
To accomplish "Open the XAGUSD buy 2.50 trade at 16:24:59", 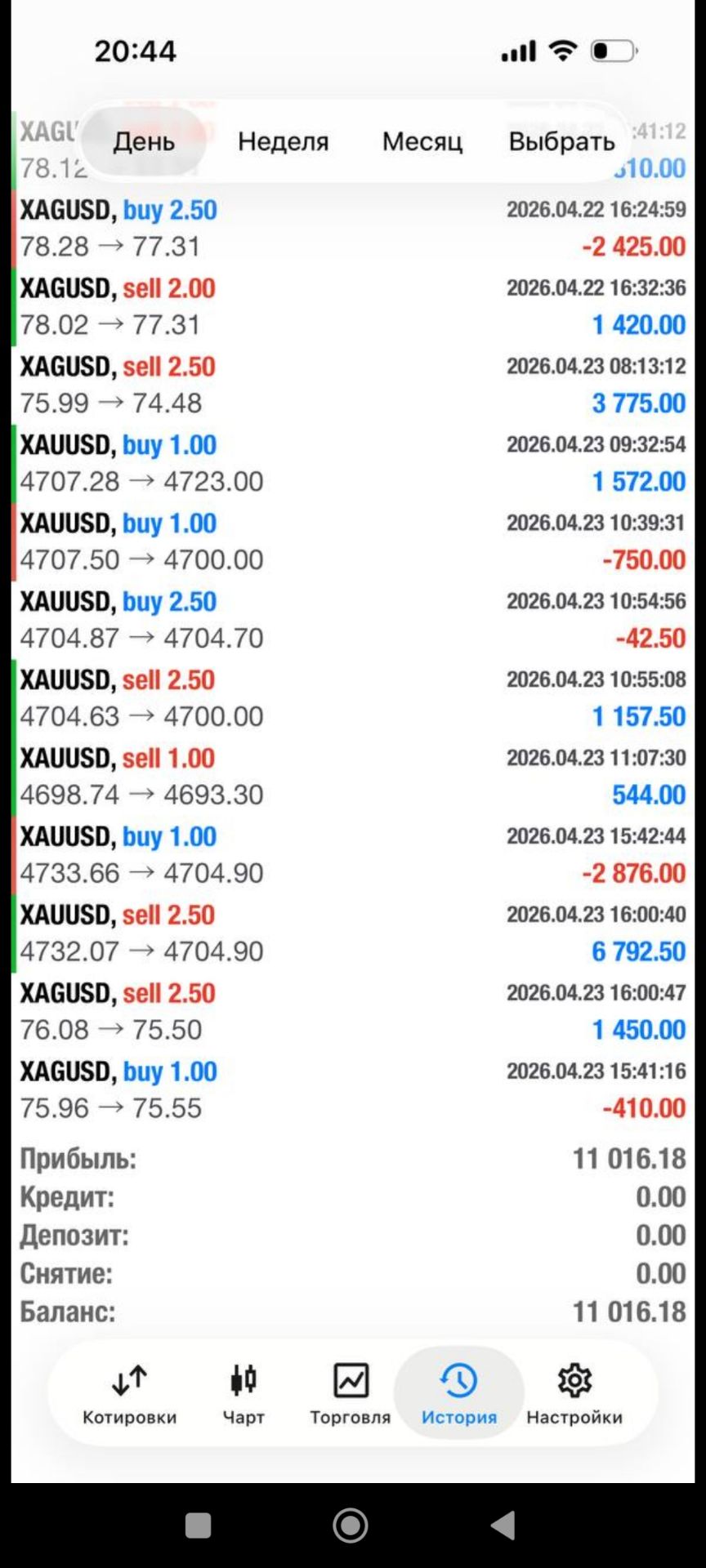I will click(x=351, y=229).
